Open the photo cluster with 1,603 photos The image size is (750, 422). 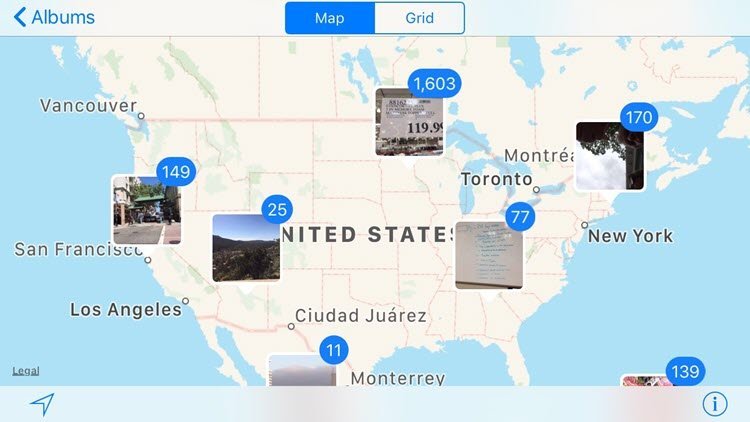(x=409, y=121)
